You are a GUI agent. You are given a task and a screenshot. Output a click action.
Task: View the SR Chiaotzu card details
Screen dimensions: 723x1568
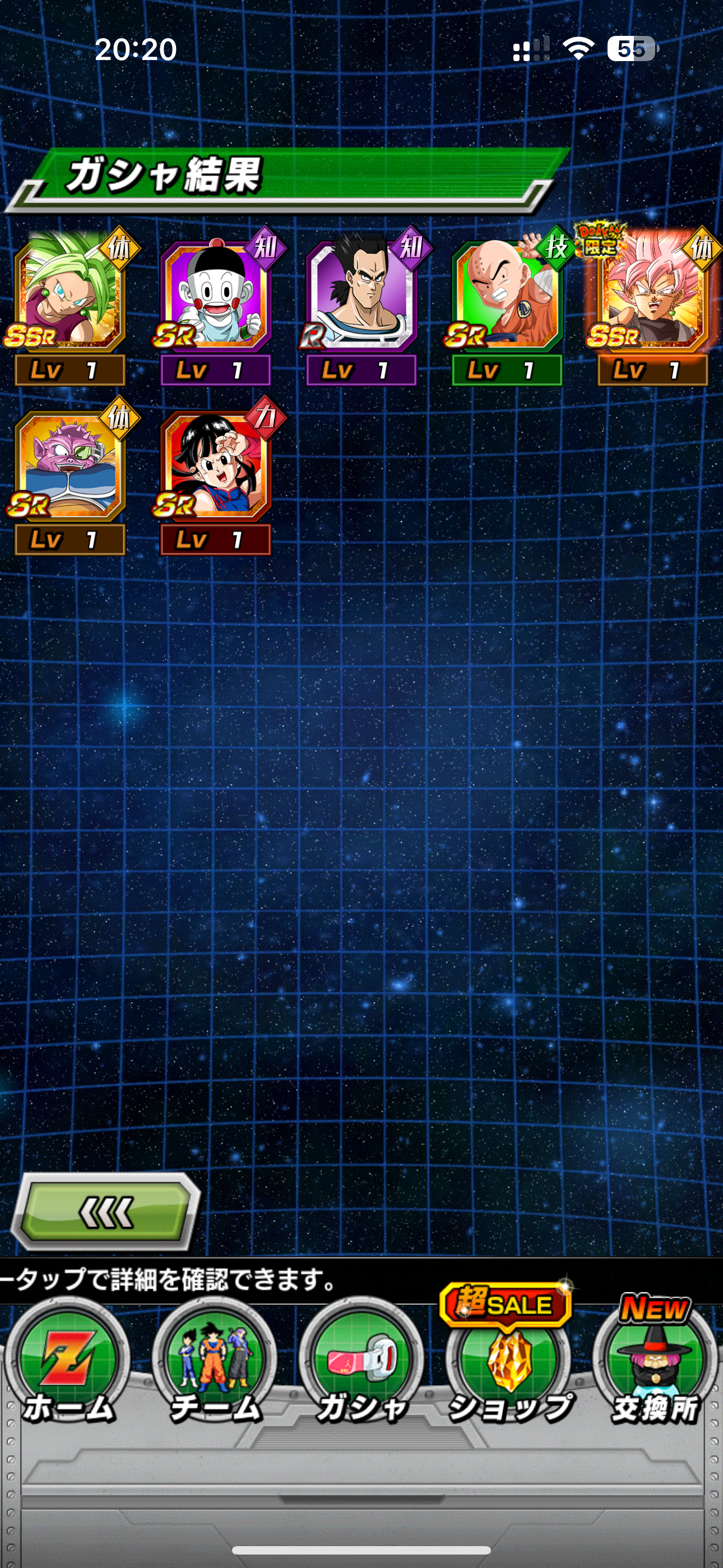coord(216,305)
